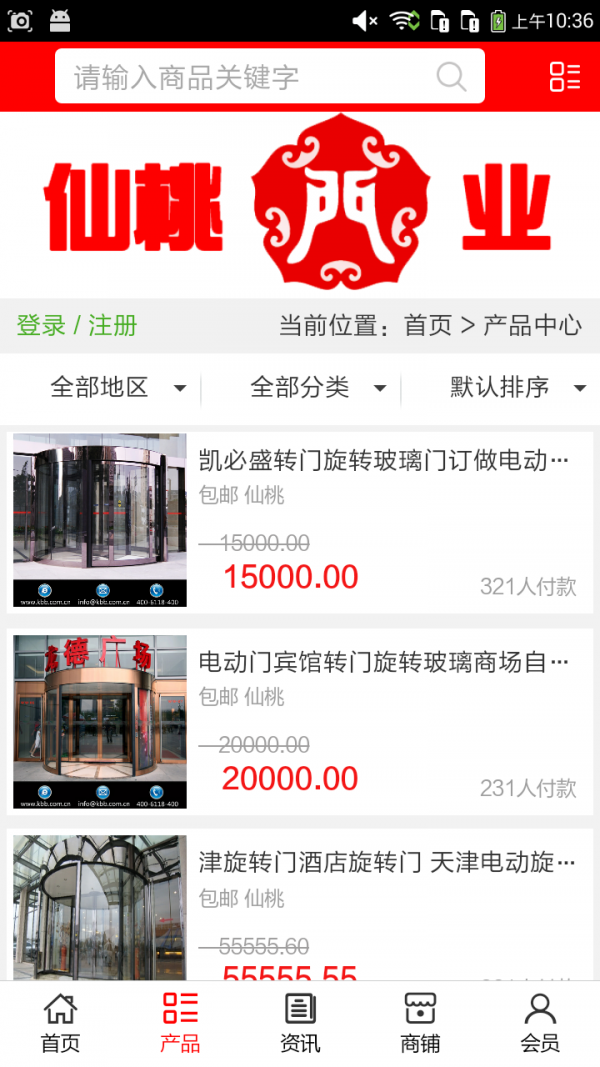Viewport: 600px width, 1067px height.
Task: Select the 产品 products tab
Action: (180, 1023)
